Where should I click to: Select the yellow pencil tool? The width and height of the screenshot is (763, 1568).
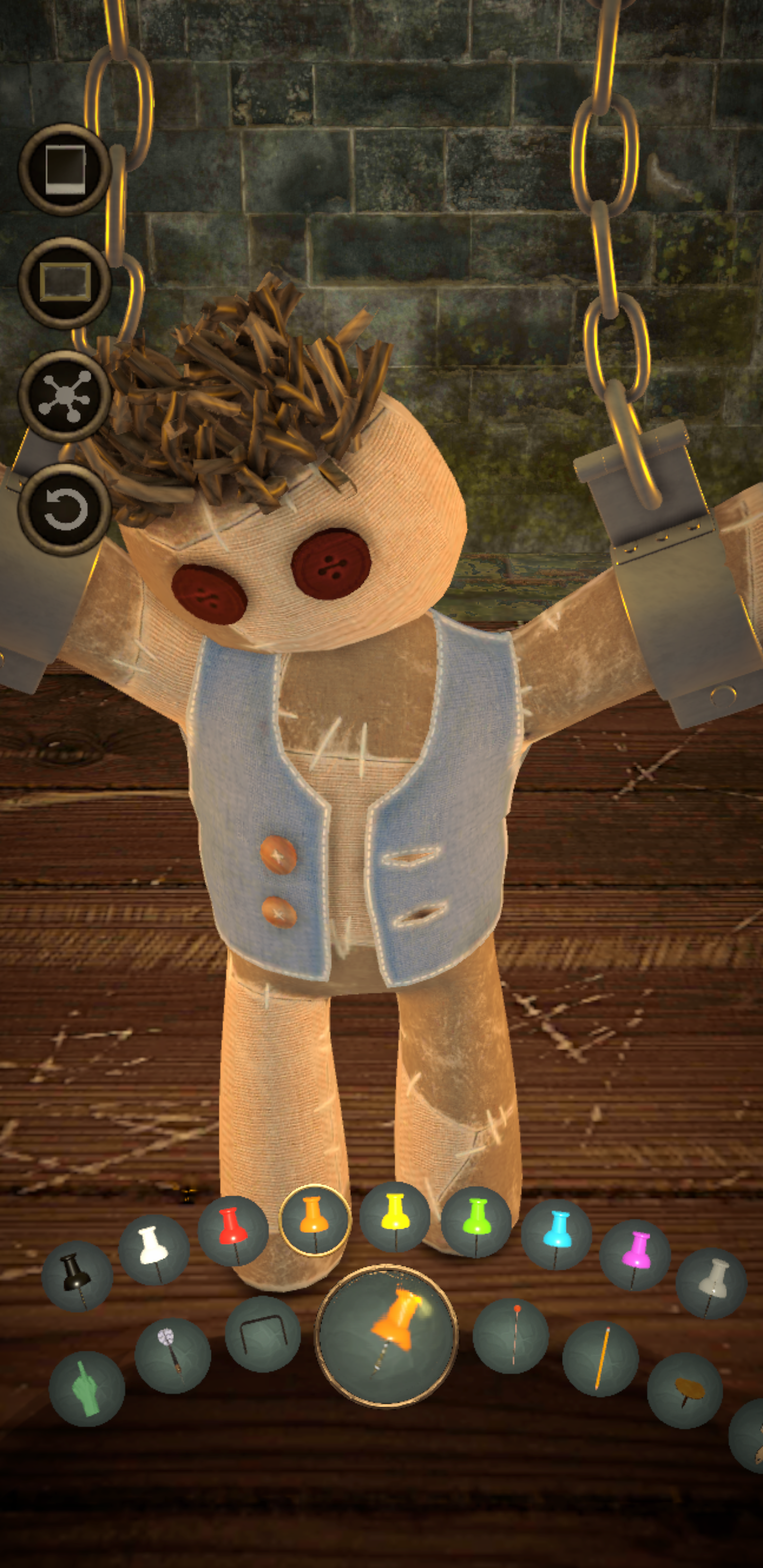[600, 1358]
